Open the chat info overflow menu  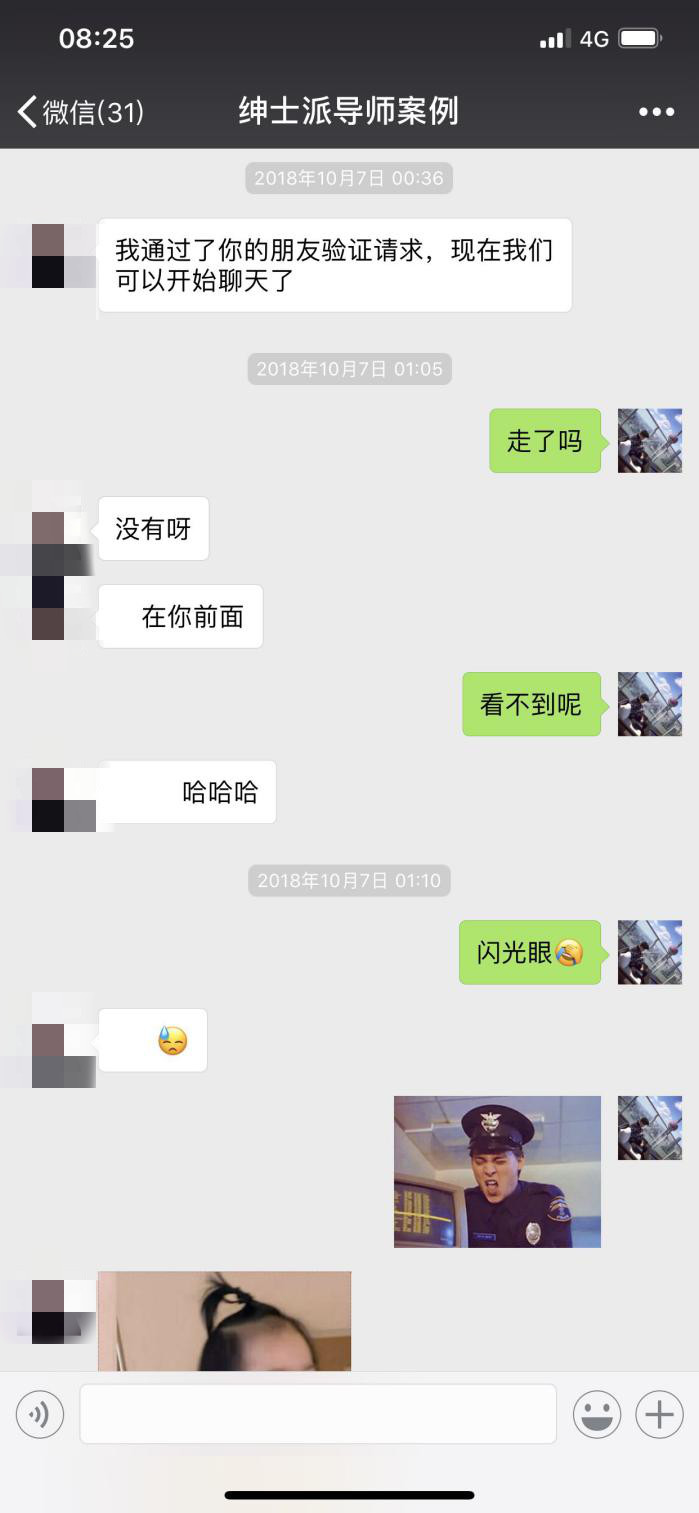pos(656,111)
